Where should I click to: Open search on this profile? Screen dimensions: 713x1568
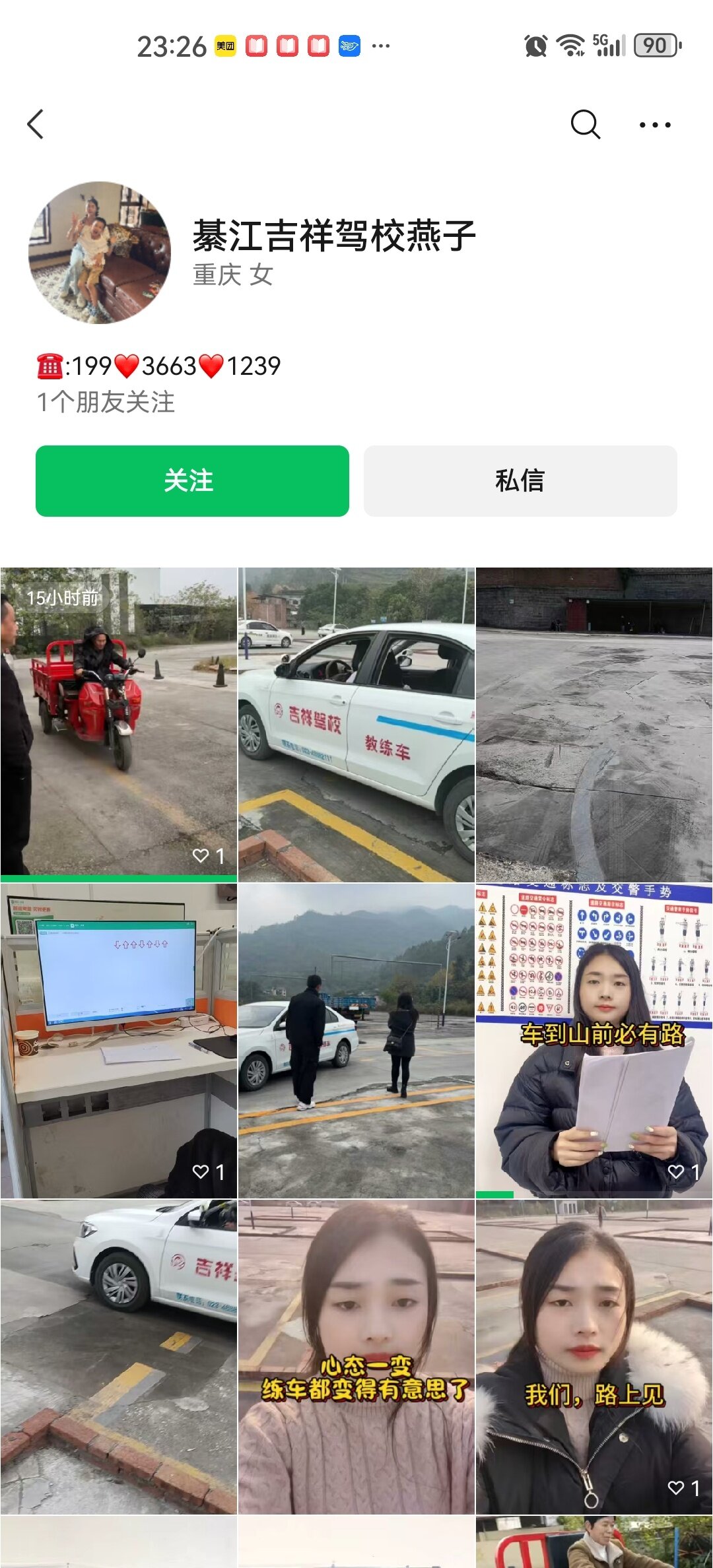pos(585,124)
